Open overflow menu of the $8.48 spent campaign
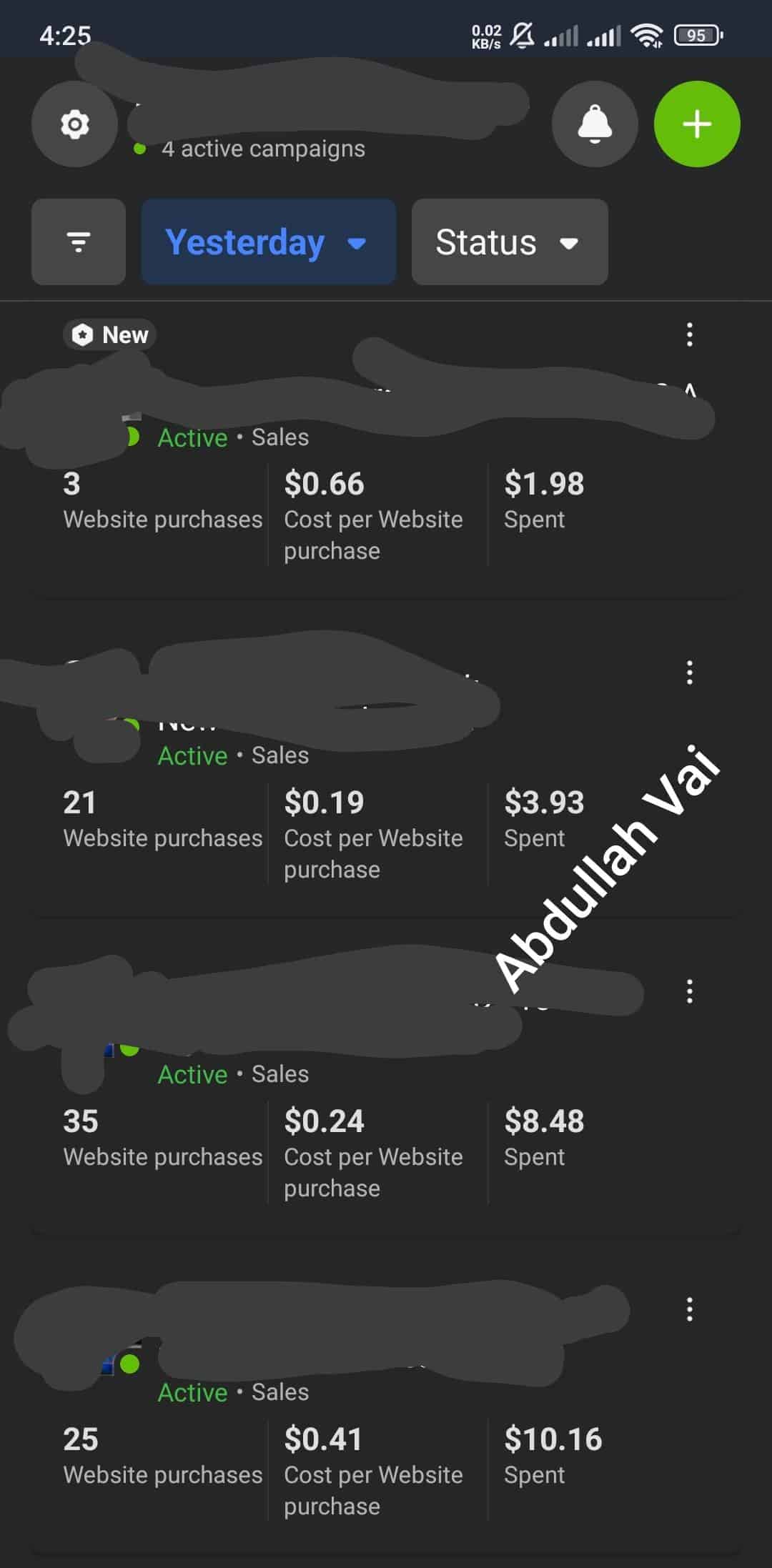This screenshot has width=772, height=1568. point(690,991)
